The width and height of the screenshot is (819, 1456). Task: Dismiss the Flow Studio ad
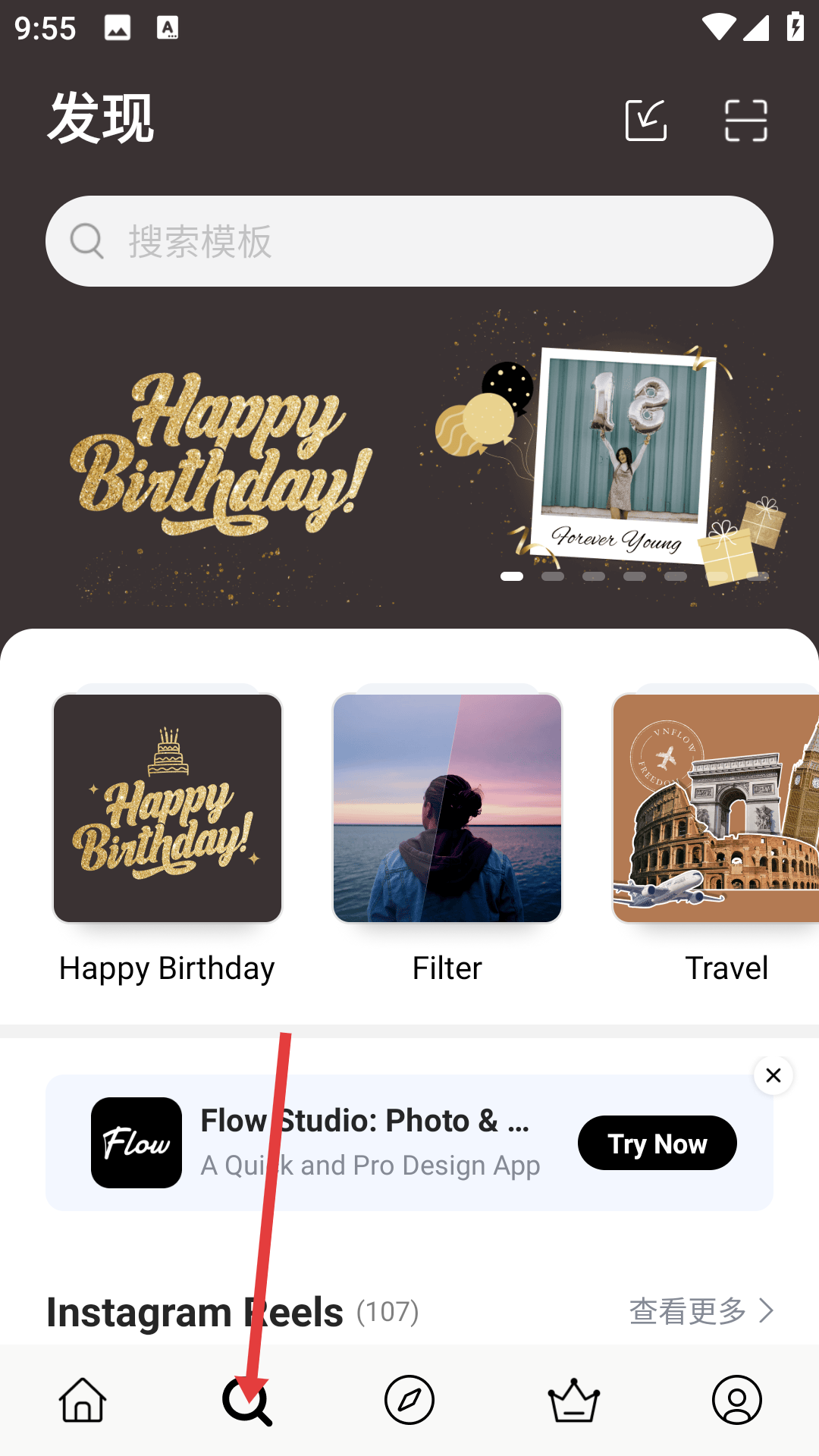773,1075
